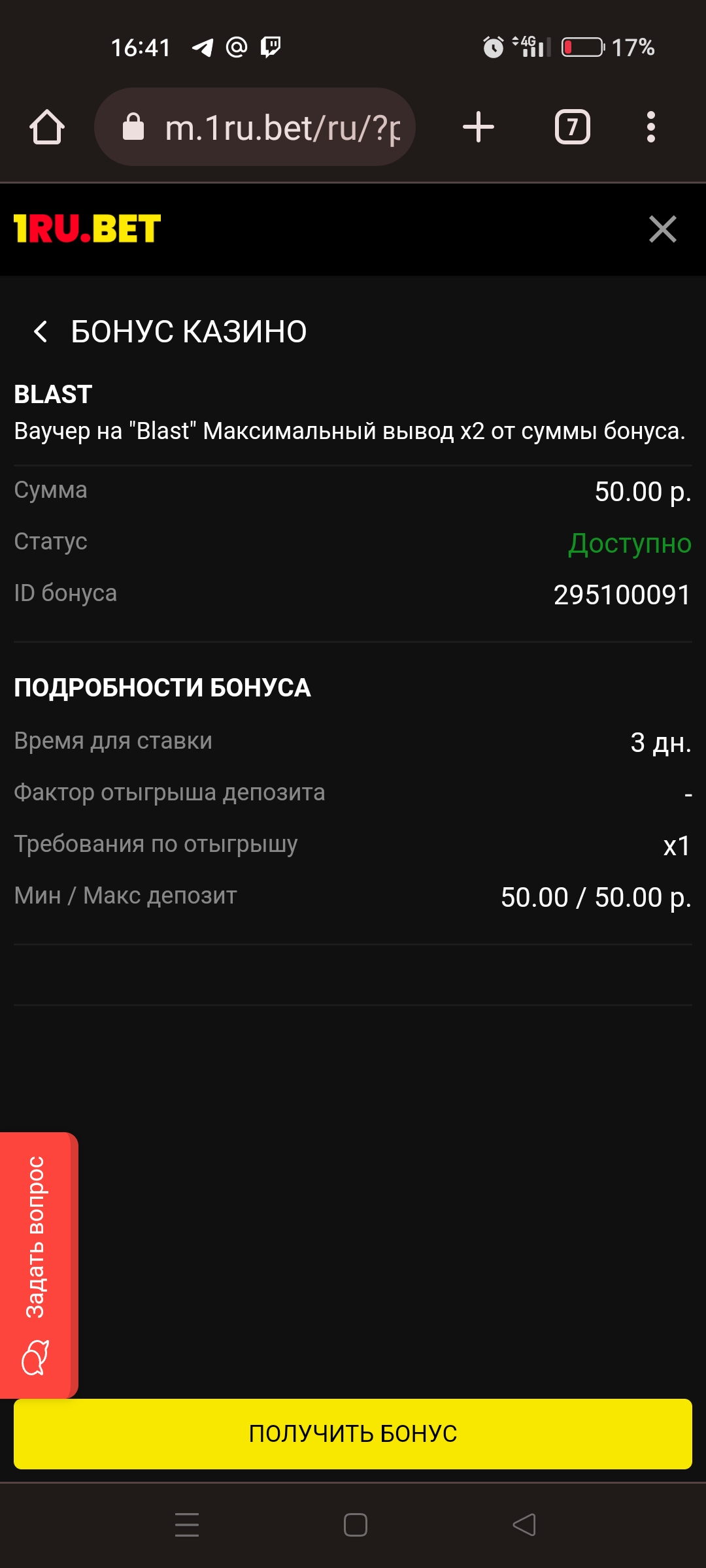Open the Задать вопрос support chat
Viewport: 706px width, 1568px height.
click(38, 1265)
